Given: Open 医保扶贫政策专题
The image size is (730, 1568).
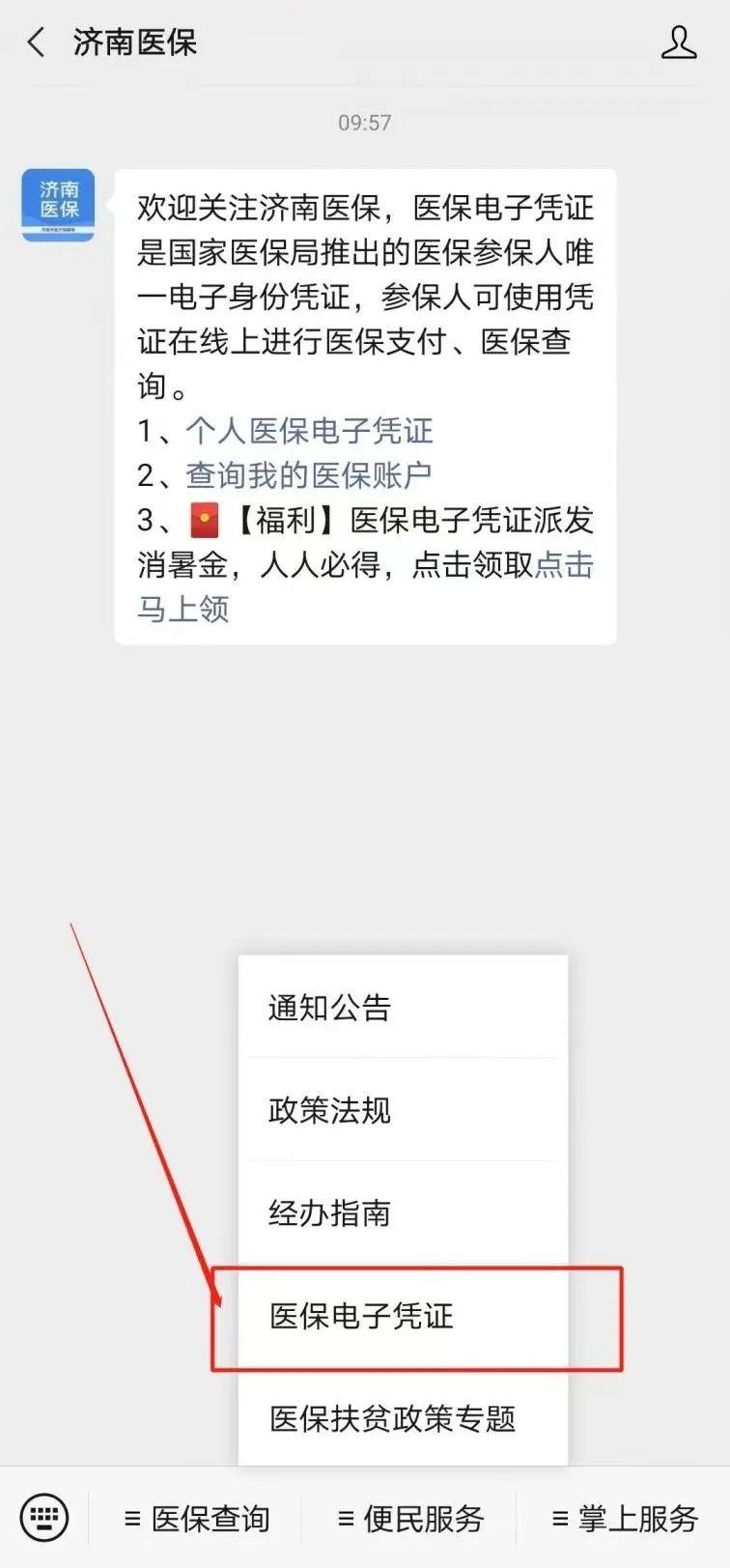Looking at the screenshot, I should tap(403, 1418).
